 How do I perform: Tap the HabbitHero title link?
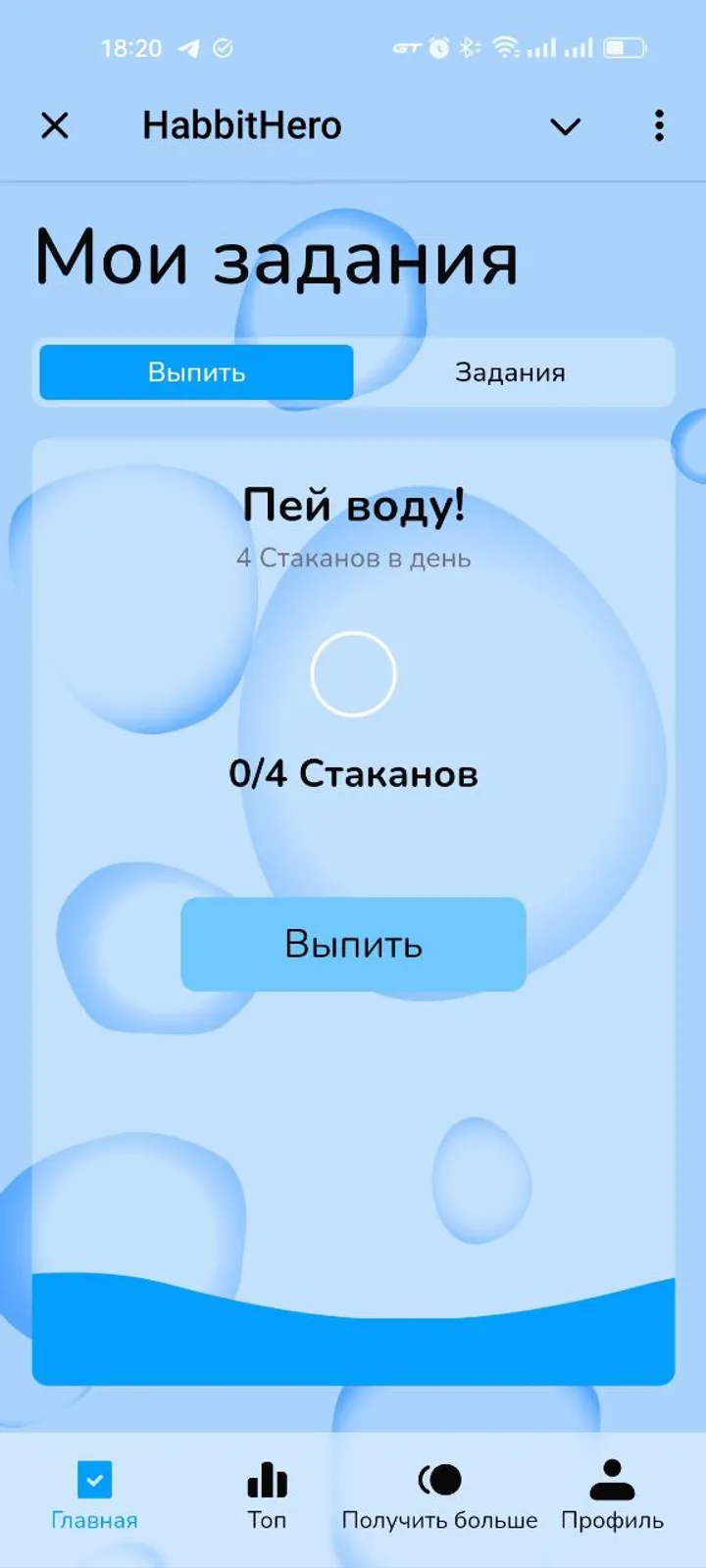click(241, 125)
